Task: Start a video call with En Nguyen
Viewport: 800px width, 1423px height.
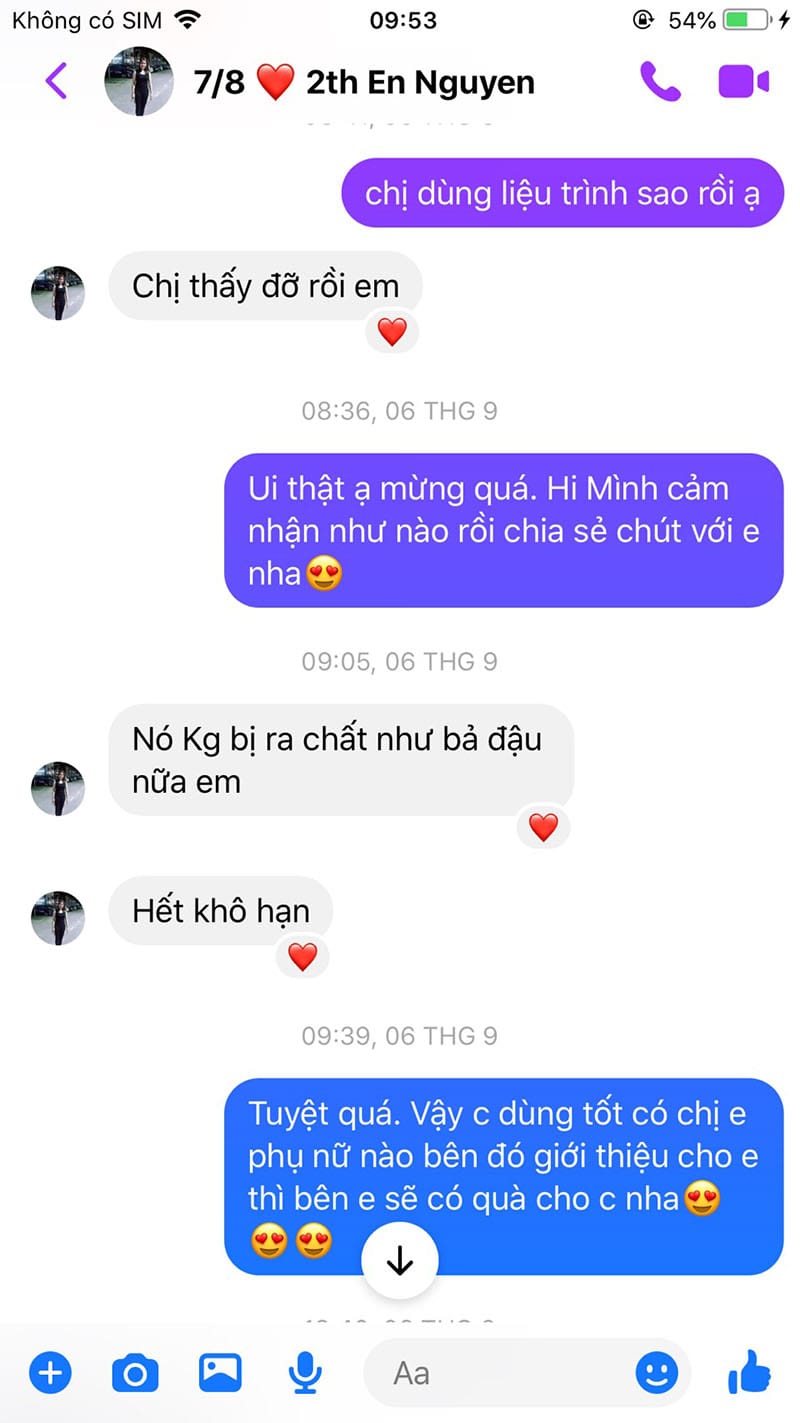Action: coord(743,82)
